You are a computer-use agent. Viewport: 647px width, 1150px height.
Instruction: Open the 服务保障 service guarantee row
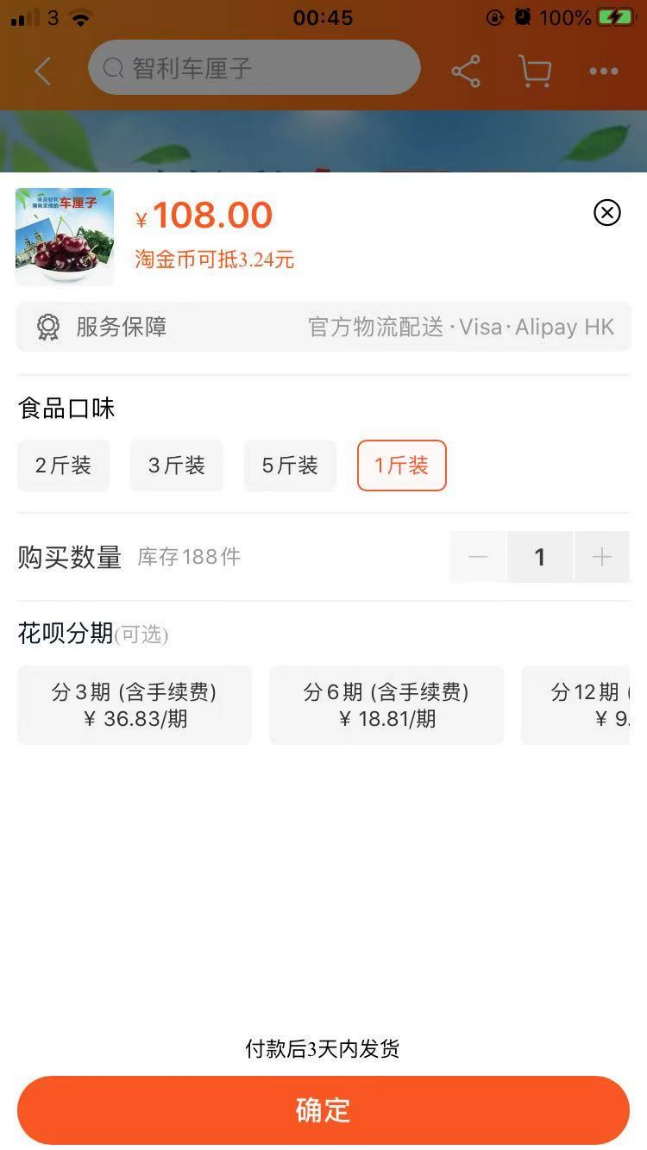click(x=323, y=327)
